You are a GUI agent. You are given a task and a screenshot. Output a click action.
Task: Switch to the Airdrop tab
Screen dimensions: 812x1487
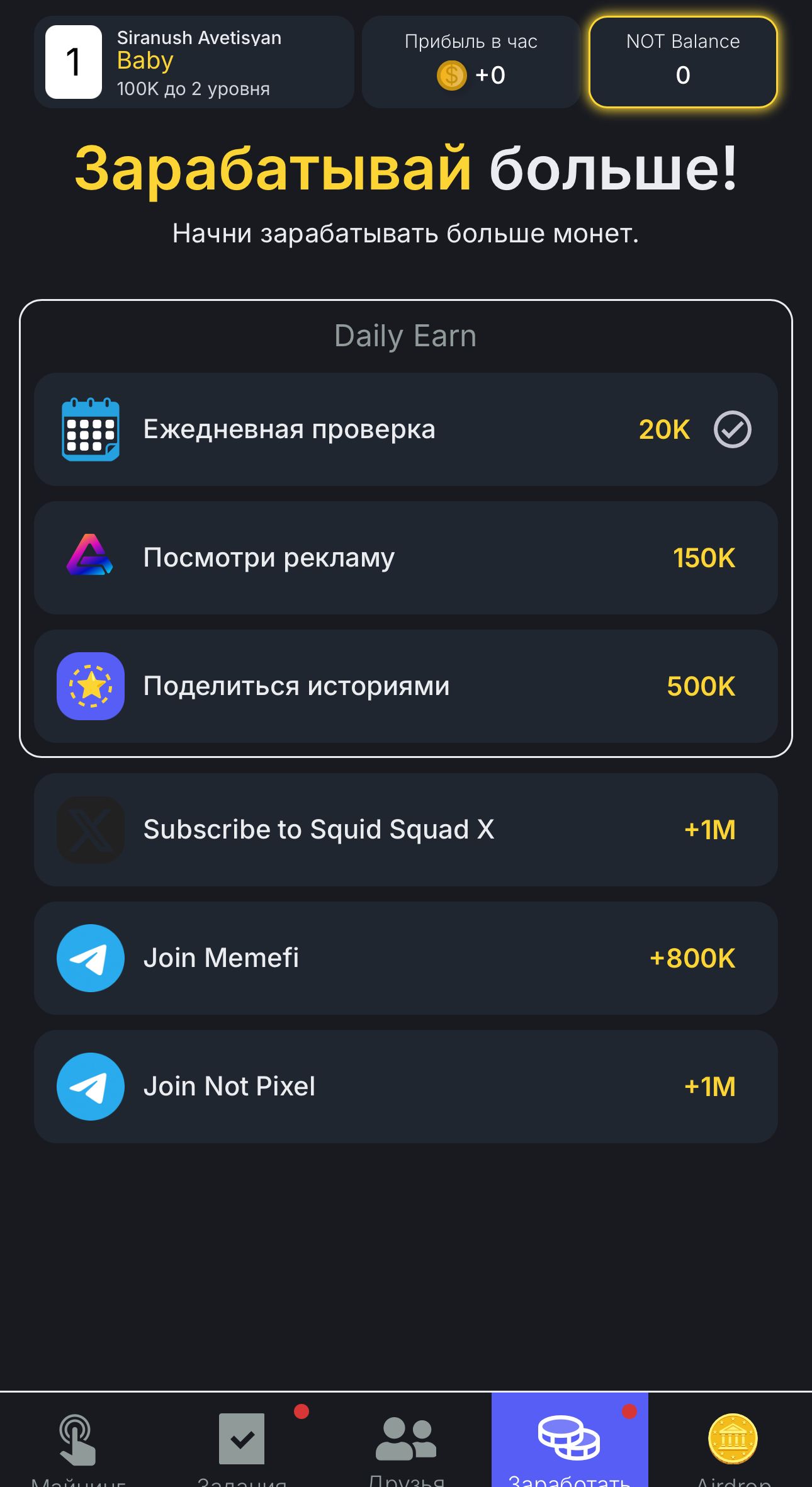coord(733,1445)
